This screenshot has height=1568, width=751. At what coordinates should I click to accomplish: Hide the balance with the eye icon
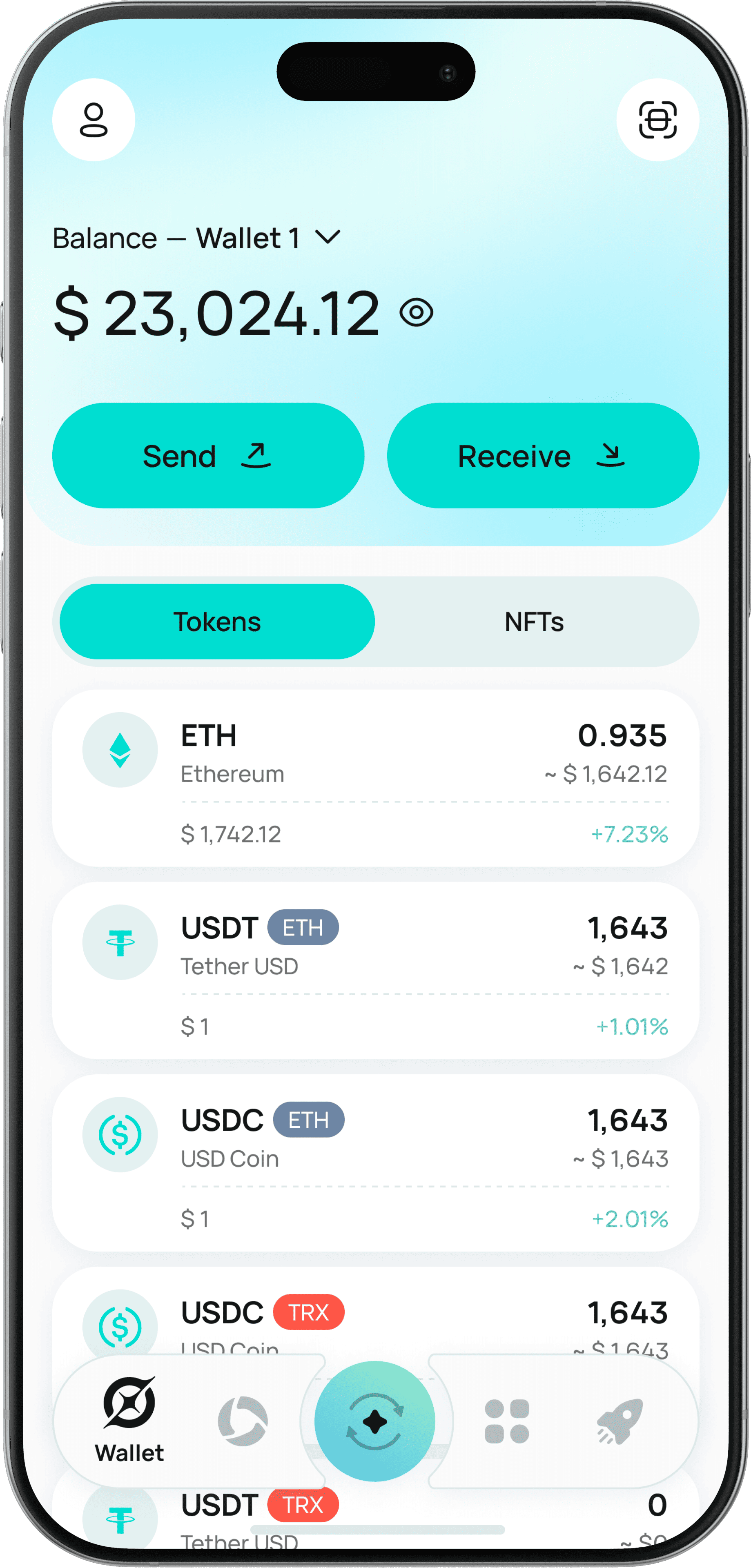[416, 312]
